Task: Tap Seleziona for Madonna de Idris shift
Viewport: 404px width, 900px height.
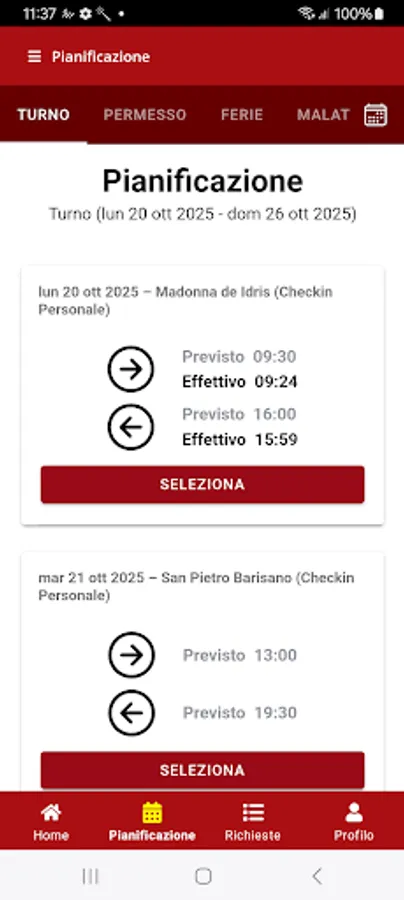Action: pyautogui.click(x=202, y=484)
